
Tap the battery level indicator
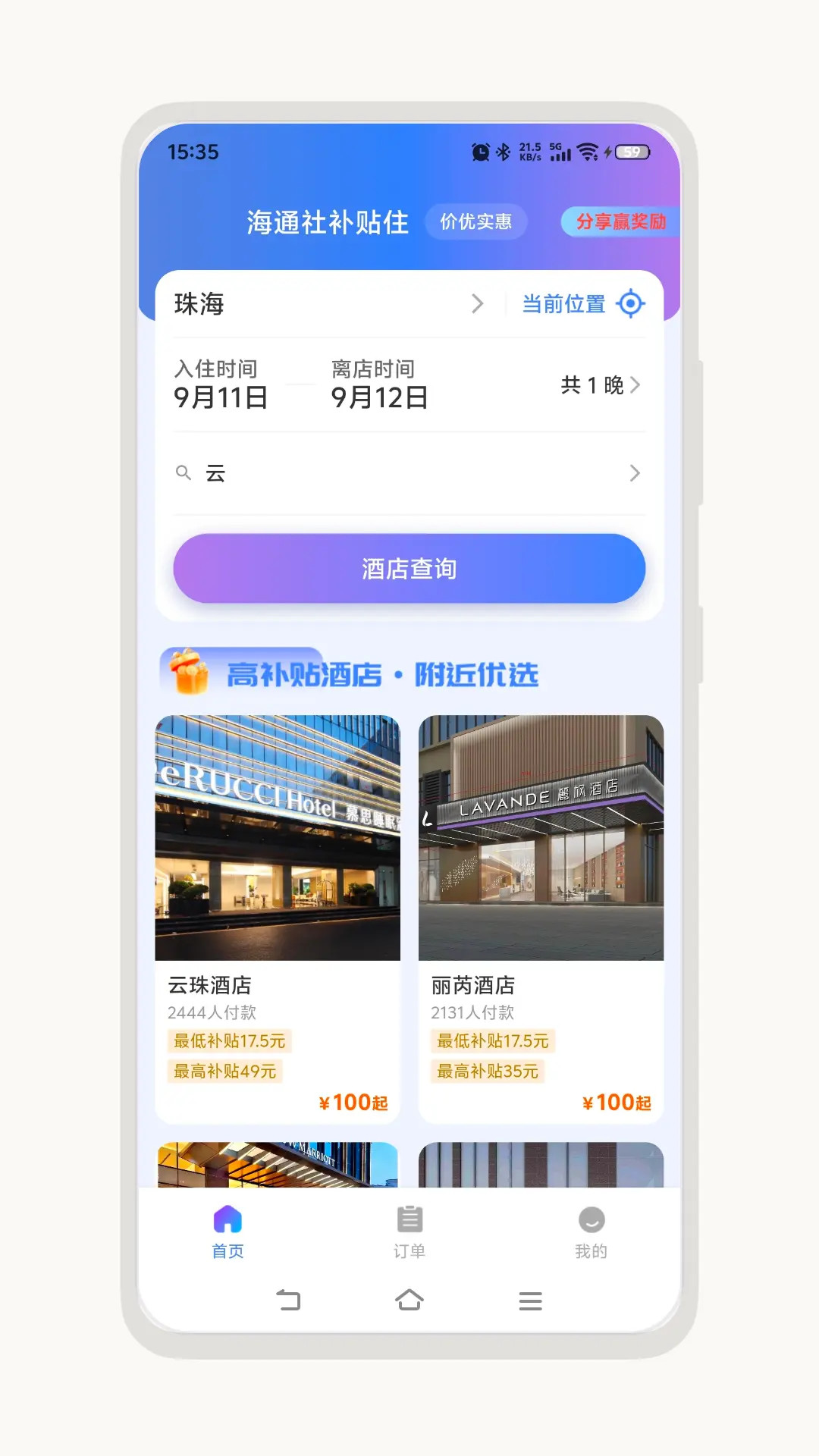633,152
